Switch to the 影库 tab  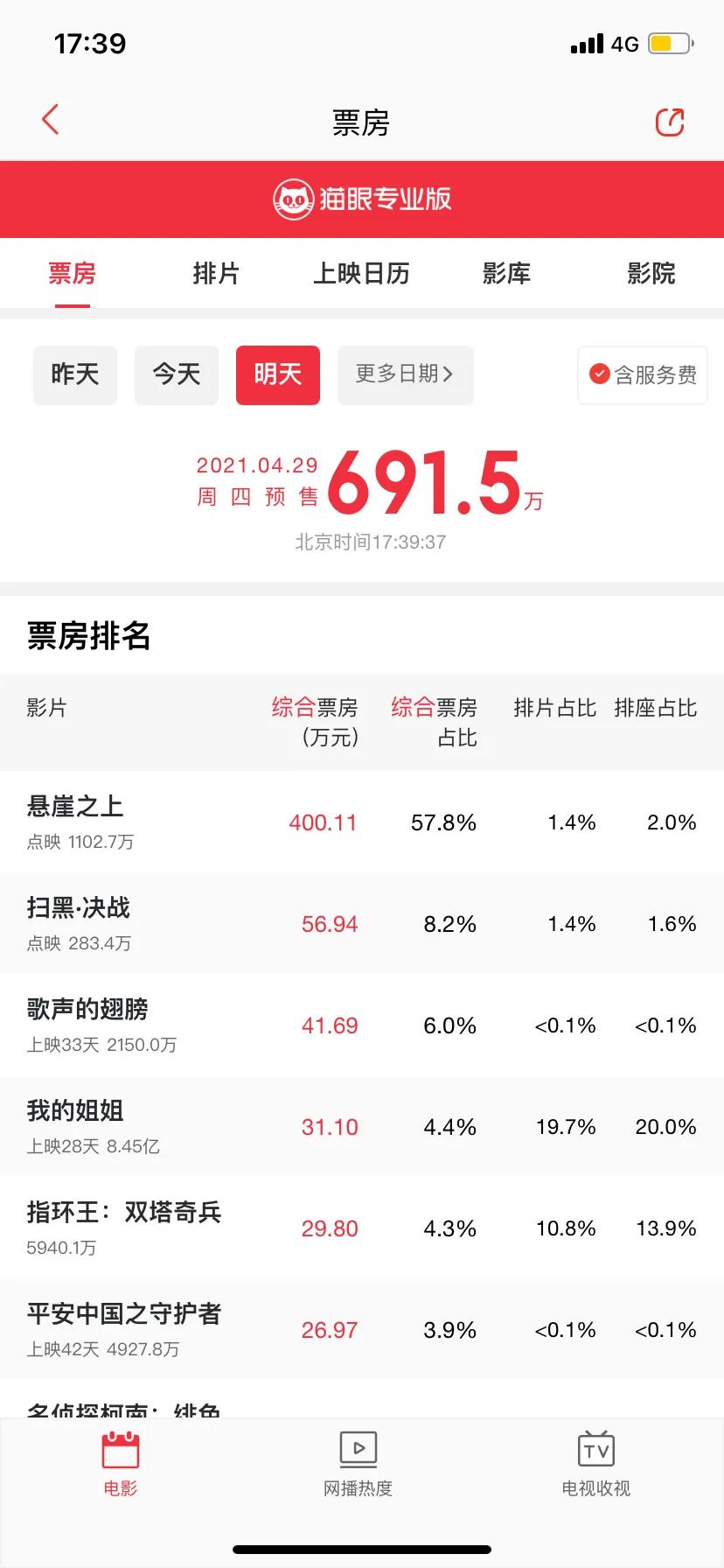(506, 274)
